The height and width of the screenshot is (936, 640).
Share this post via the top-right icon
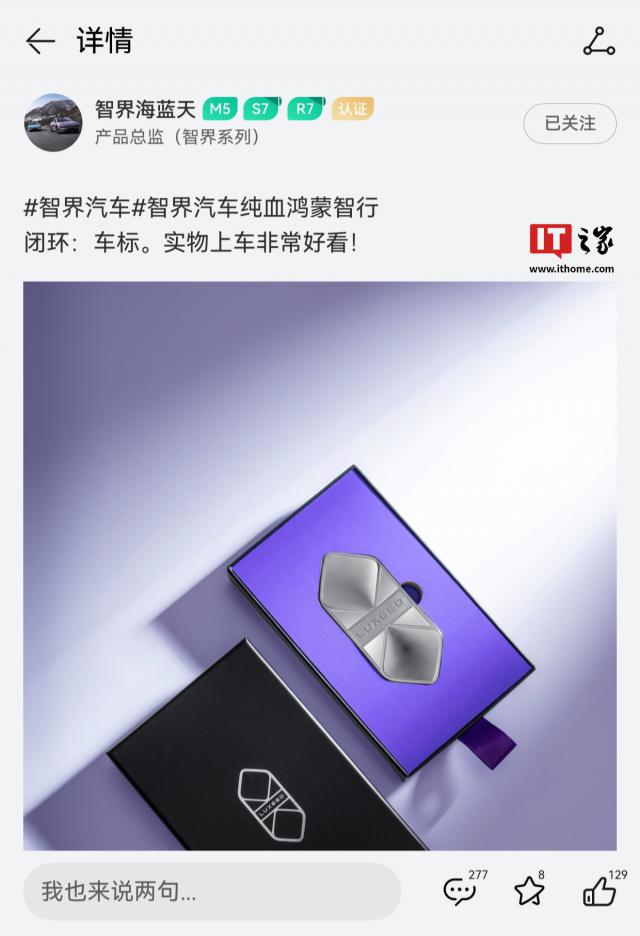[598, 41]
